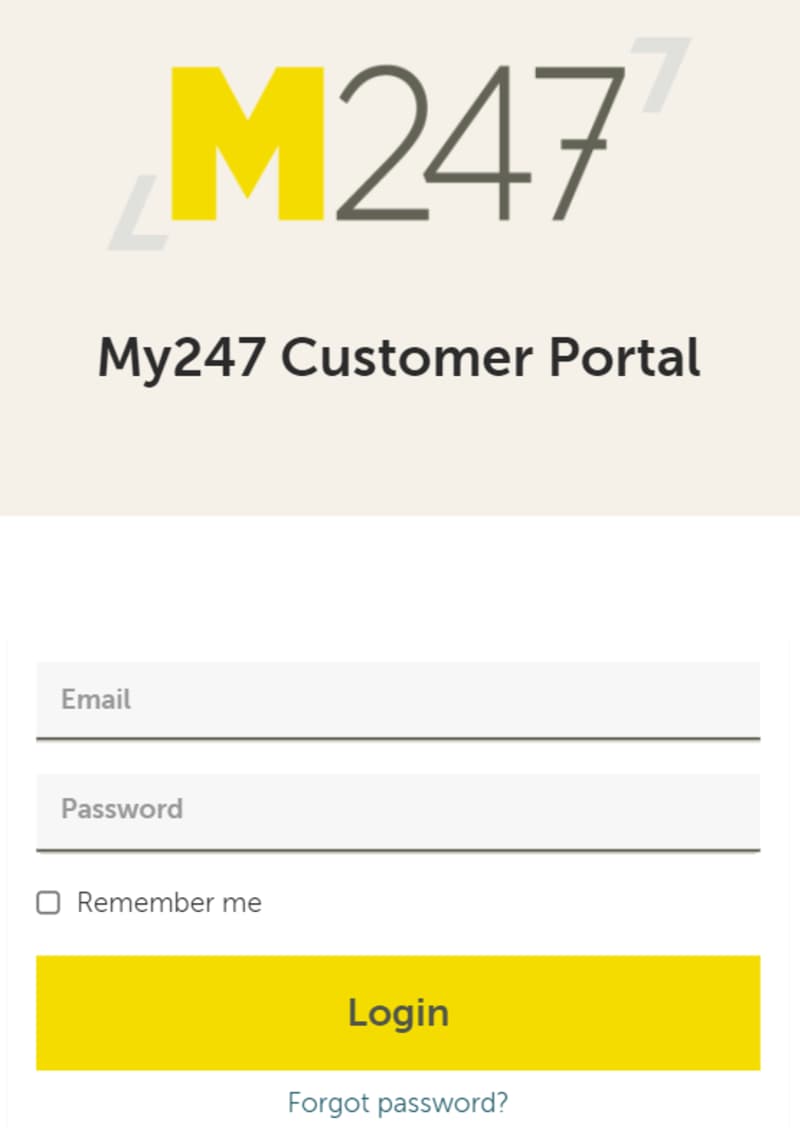Open the Forgot password link

[x=398, y=1103]
